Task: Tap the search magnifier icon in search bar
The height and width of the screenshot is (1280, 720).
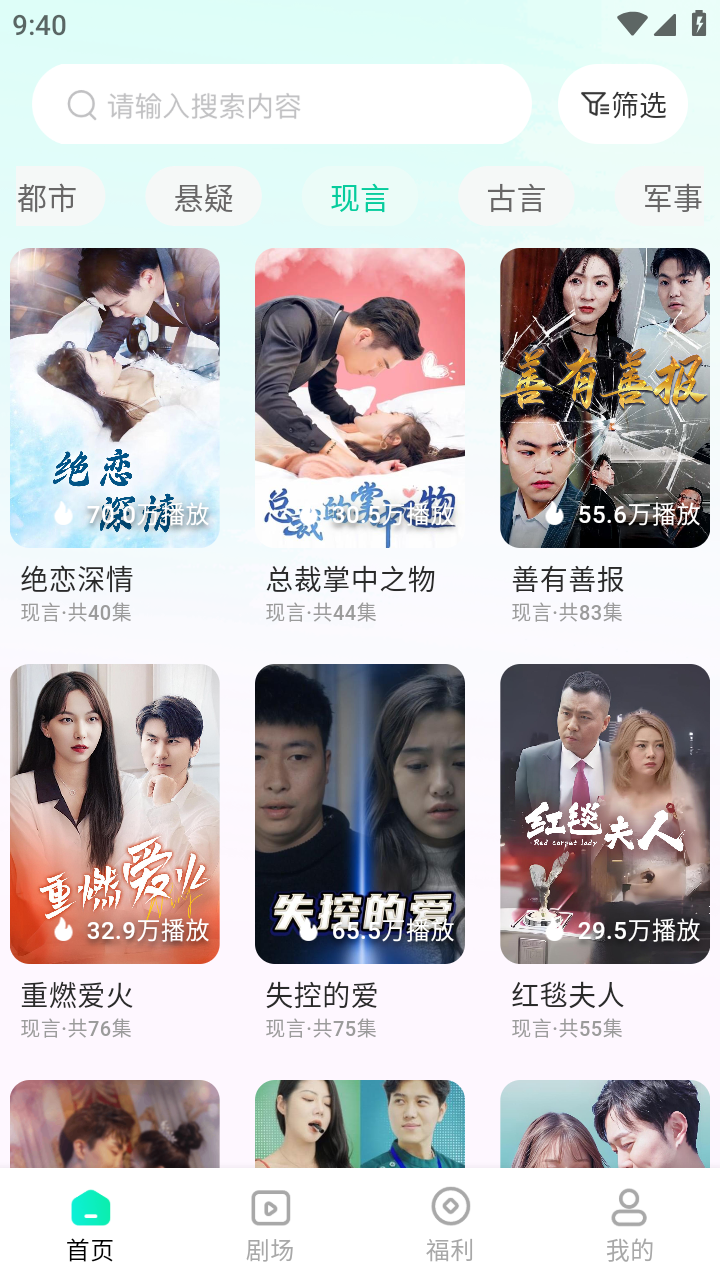Action: (x=81, y=104)
